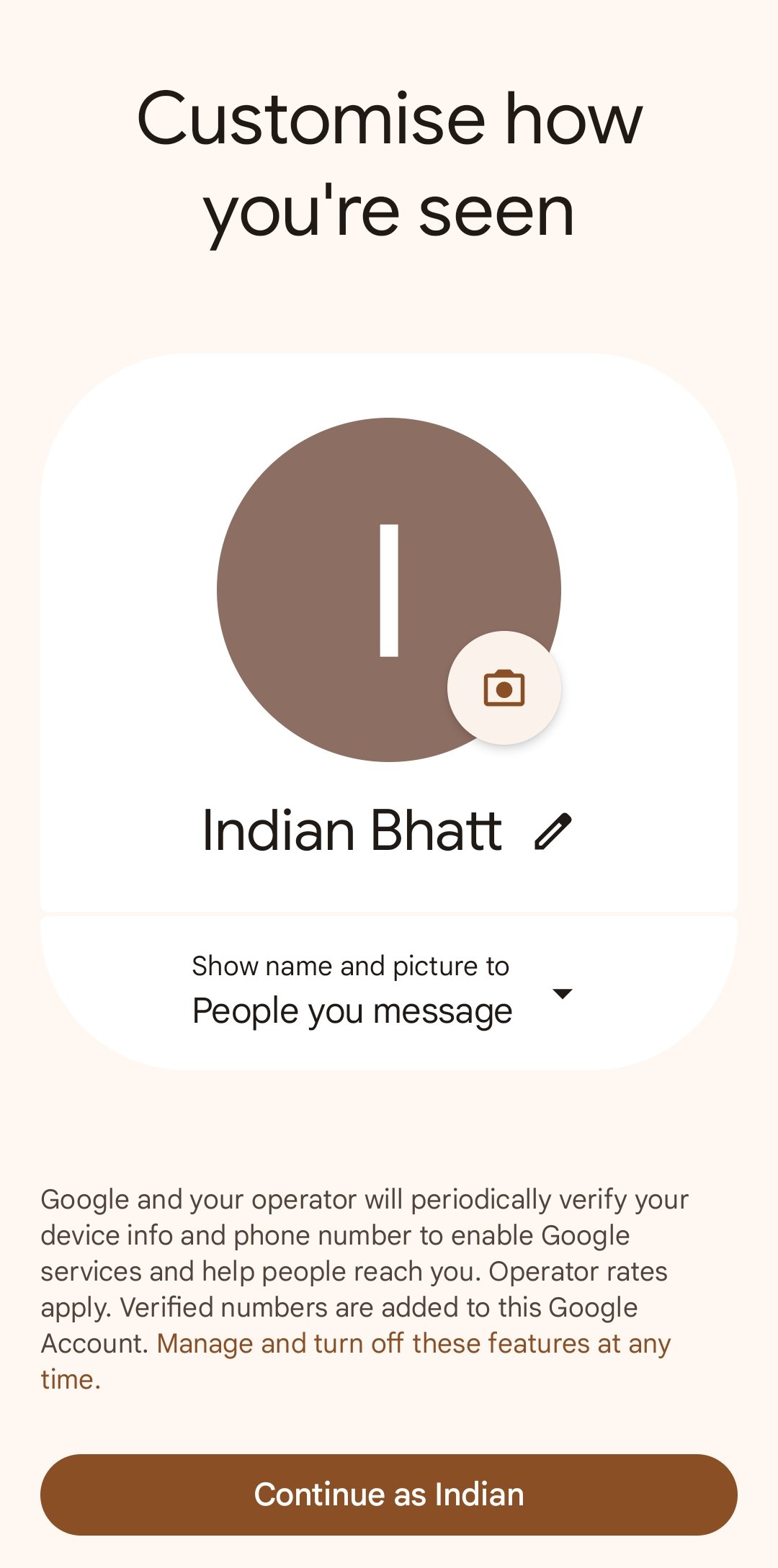778x1568 pixels.
Task: Expand the Show name and picture to dropdown
Action: 389,993
